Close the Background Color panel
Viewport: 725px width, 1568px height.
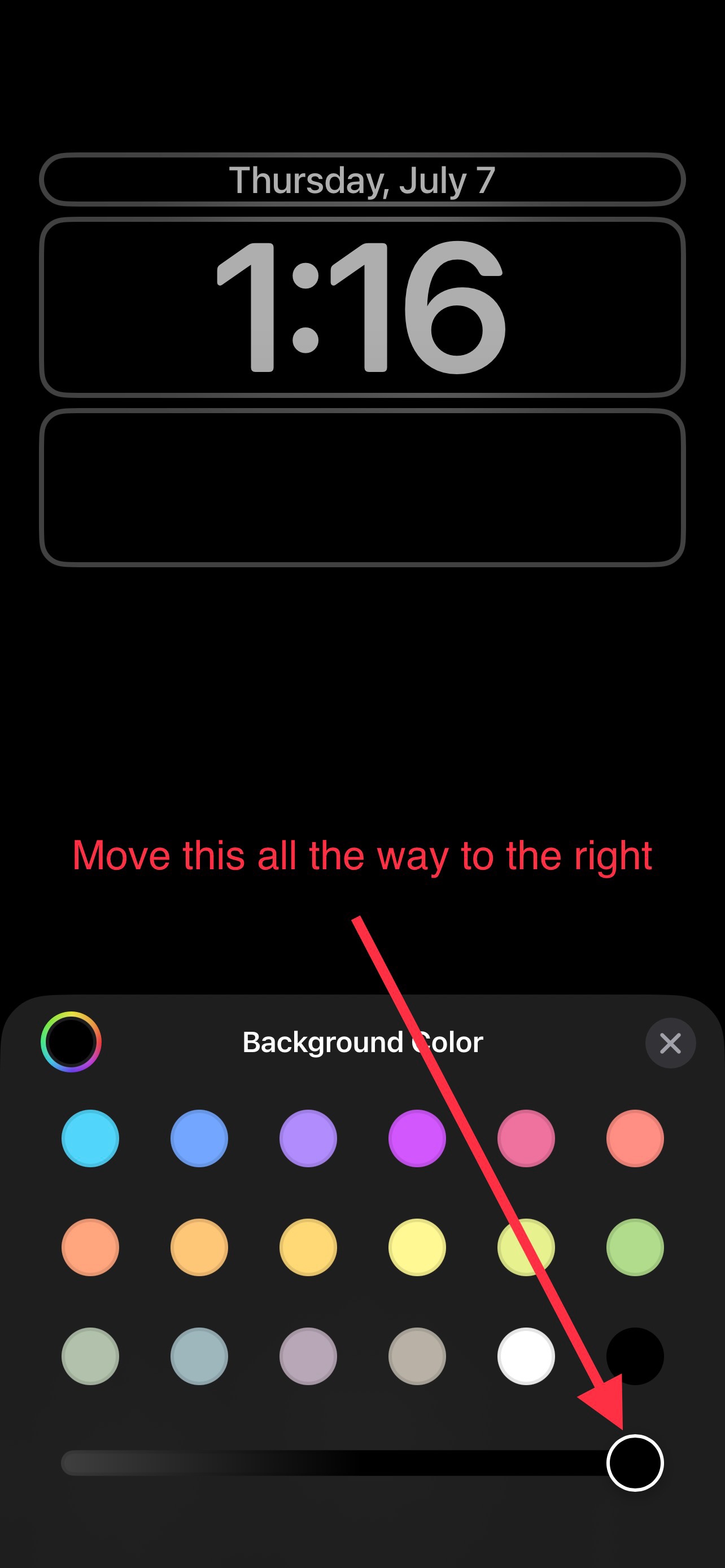tap(670, 1043)
